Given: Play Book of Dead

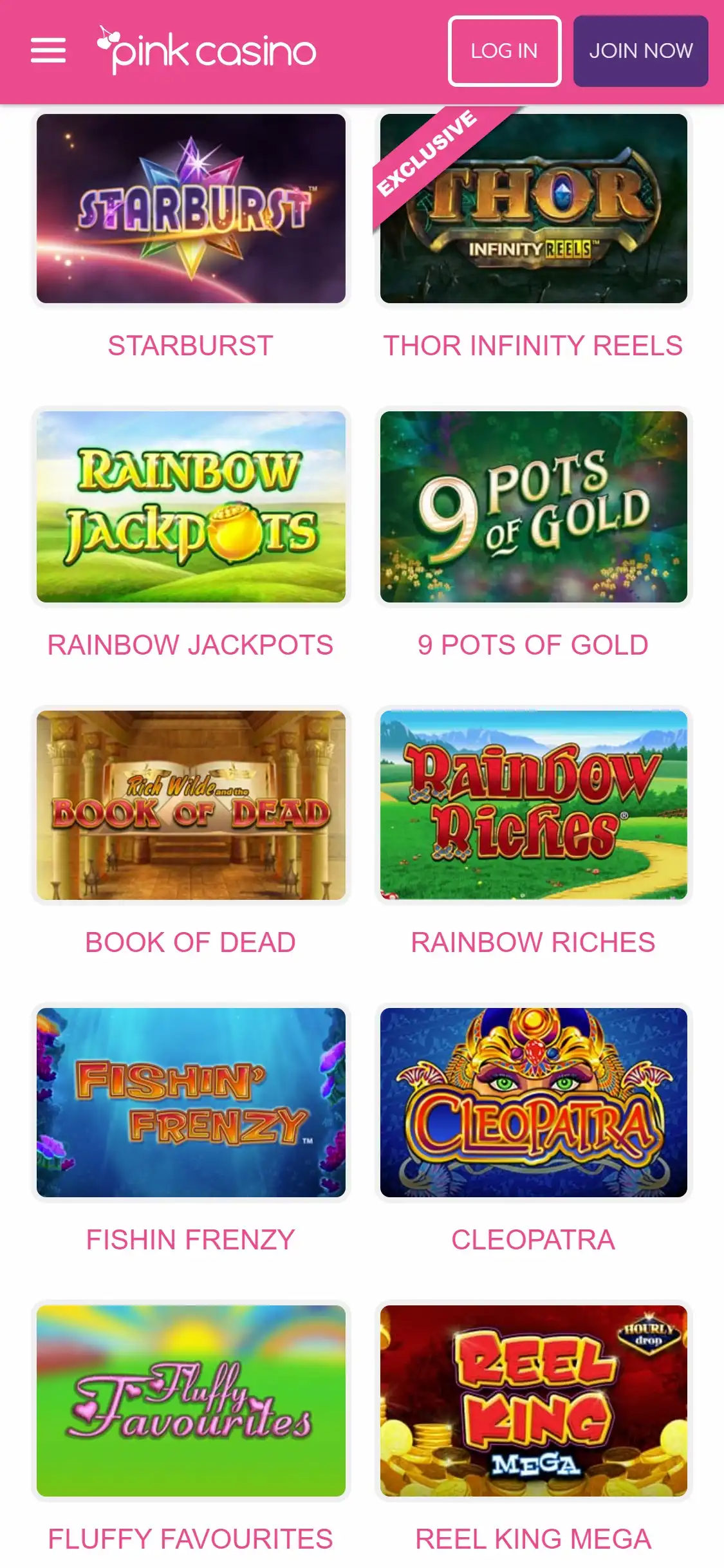Looking at the screenshot, I should 191,805.
